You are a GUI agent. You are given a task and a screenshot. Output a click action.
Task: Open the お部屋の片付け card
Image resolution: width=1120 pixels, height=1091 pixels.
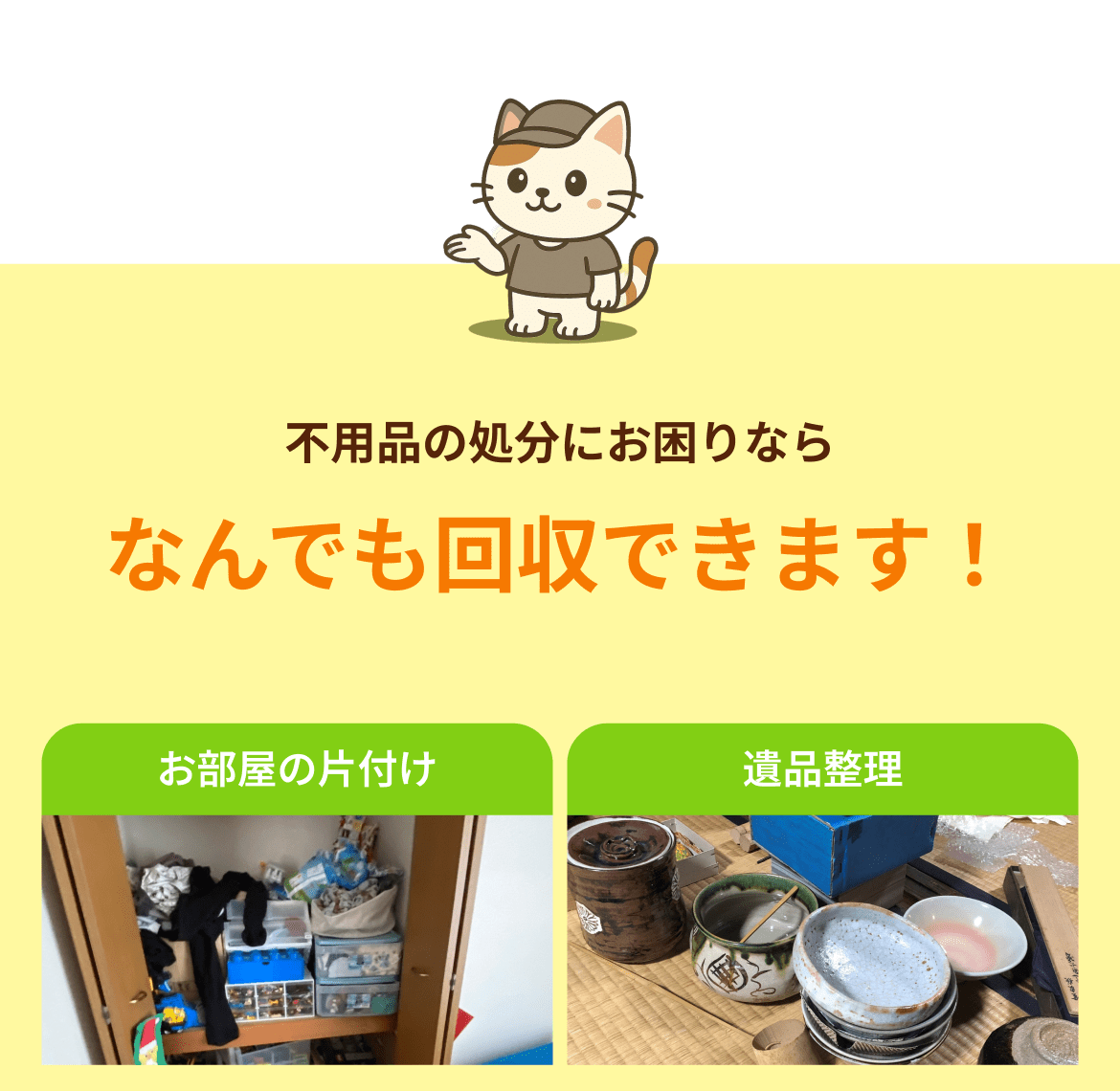297,893
